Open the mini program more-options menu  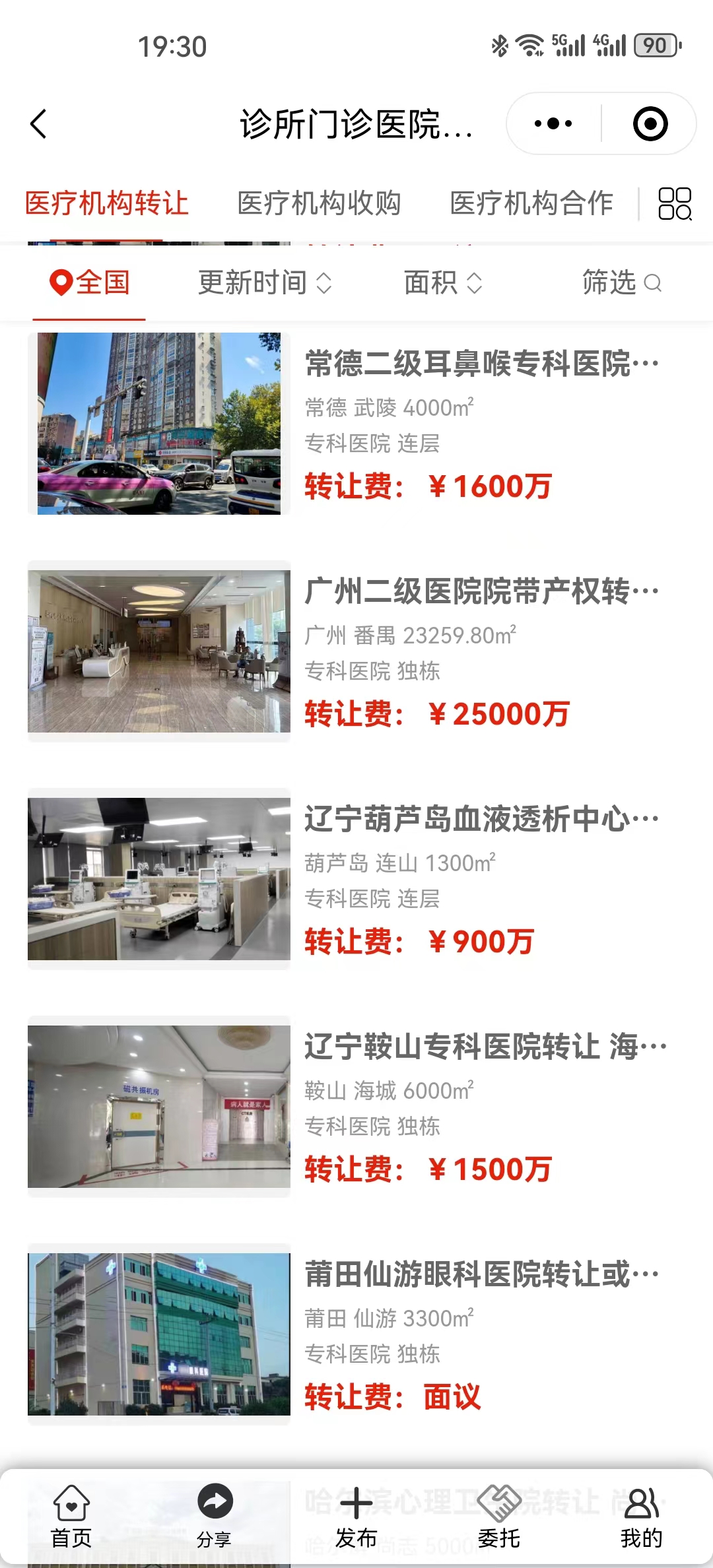click(x=553, y=124)
